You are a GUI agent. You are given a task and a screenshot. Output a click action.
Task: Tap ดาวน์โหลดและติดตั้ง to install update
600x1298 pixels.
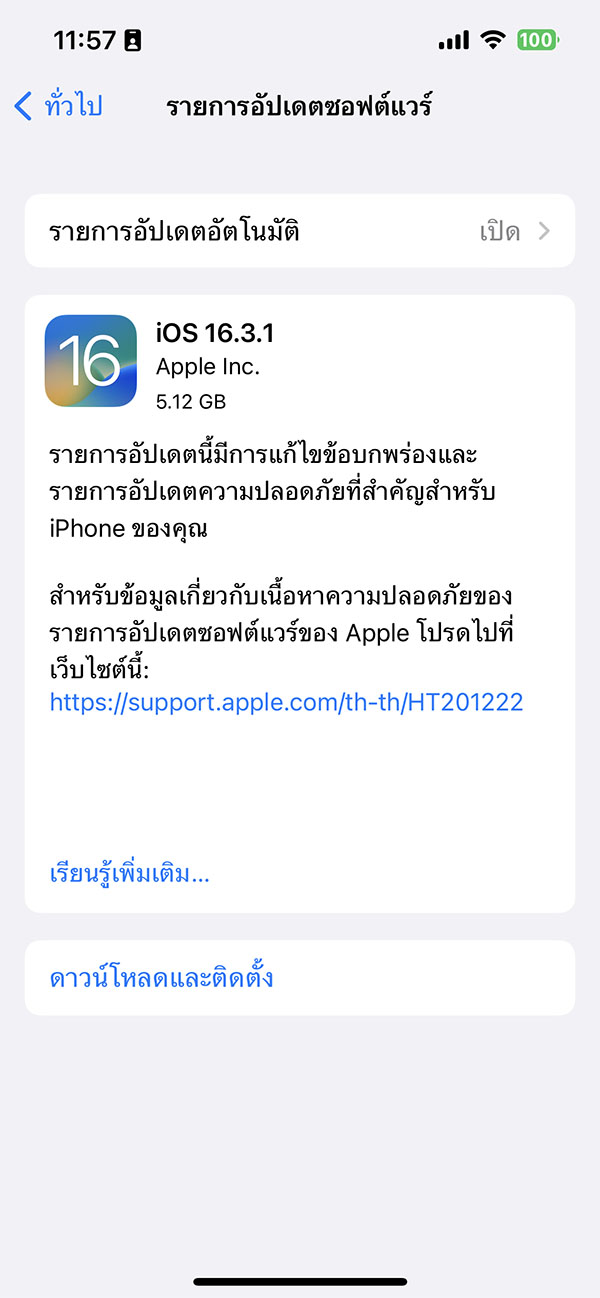coord(161,977)
